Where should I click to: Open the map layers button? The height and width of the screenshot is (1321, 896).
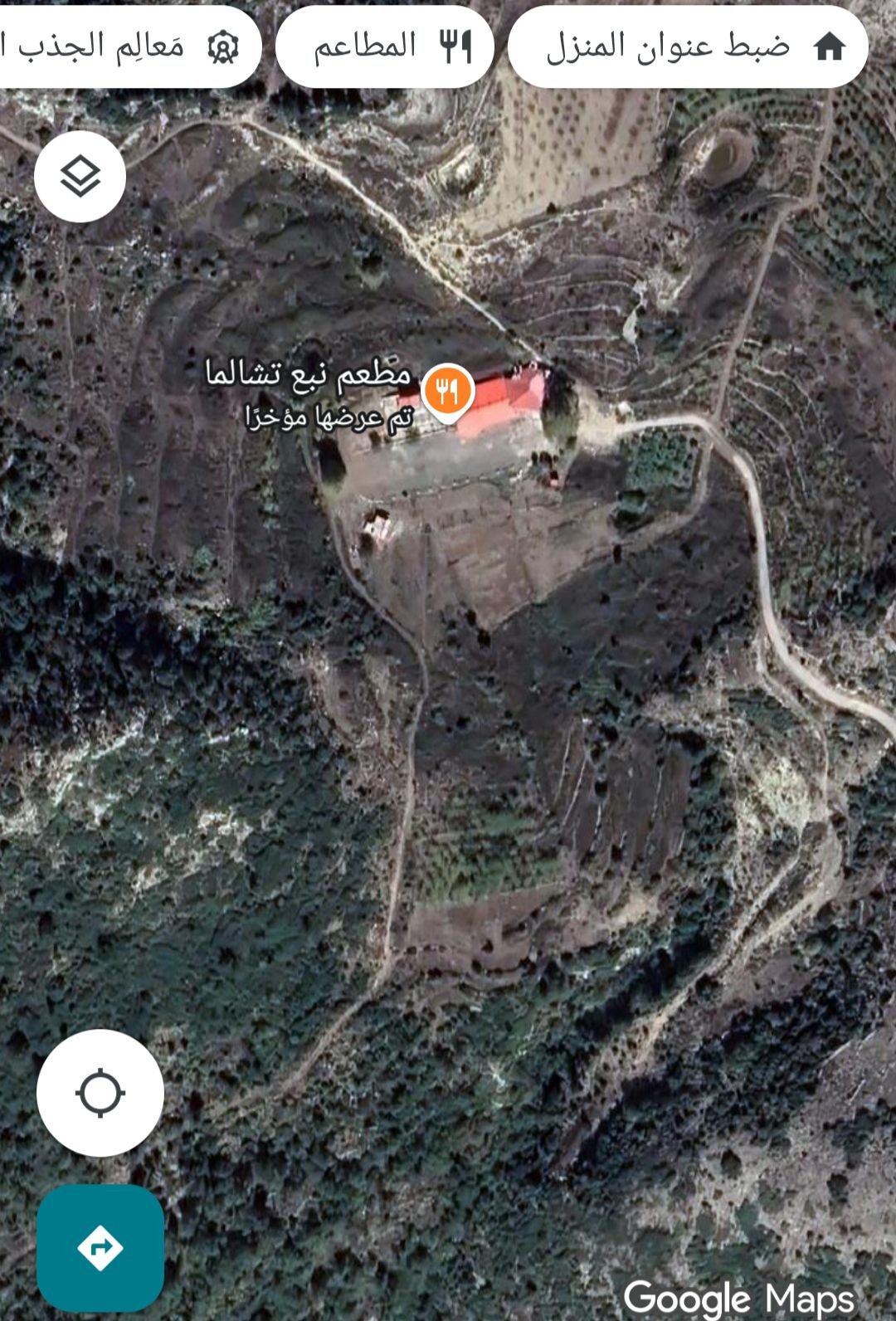pos(80,176)
